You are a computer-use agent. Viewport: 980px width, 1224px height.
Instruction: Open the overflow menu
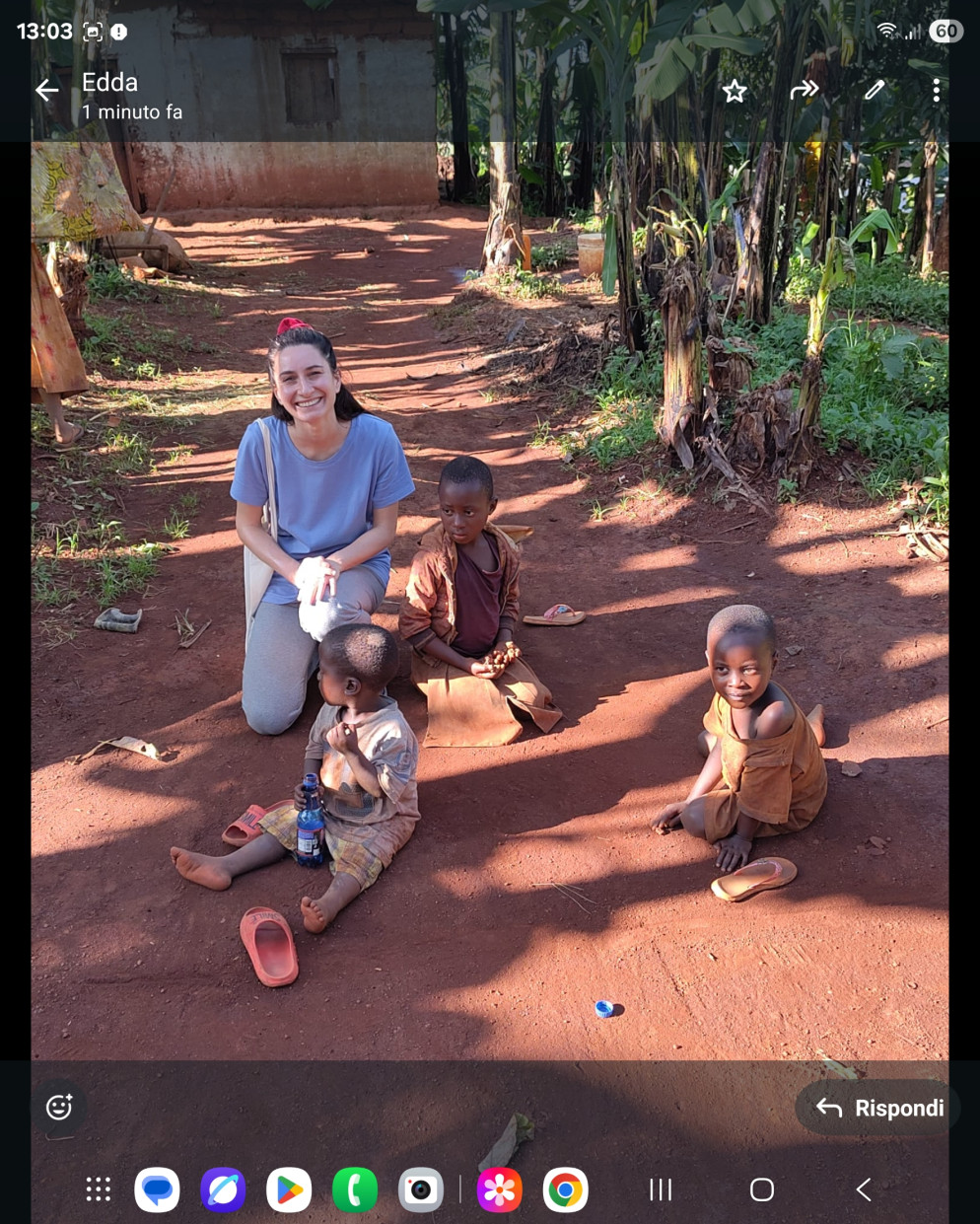[936, 91]
